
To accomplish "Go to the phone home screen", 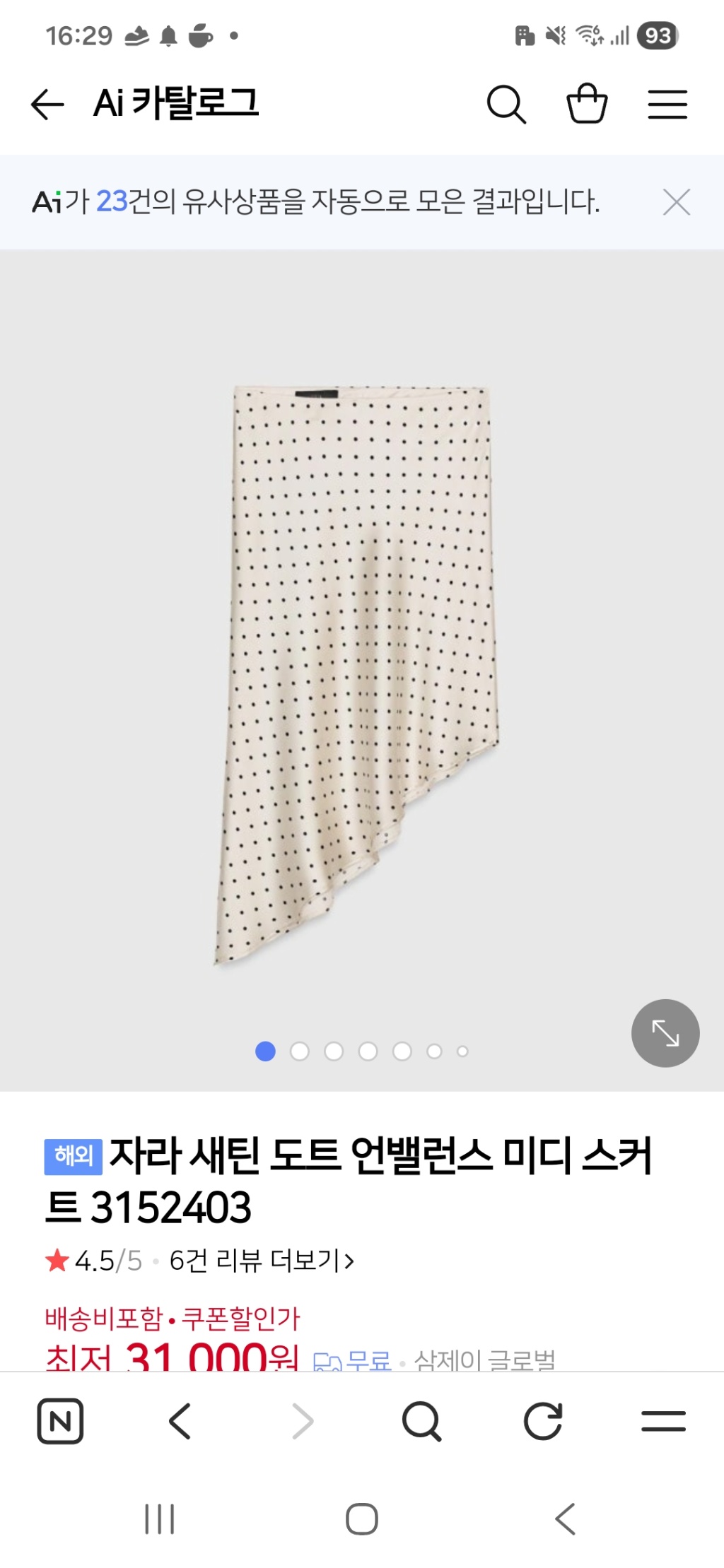I will tap(362, 1519).
